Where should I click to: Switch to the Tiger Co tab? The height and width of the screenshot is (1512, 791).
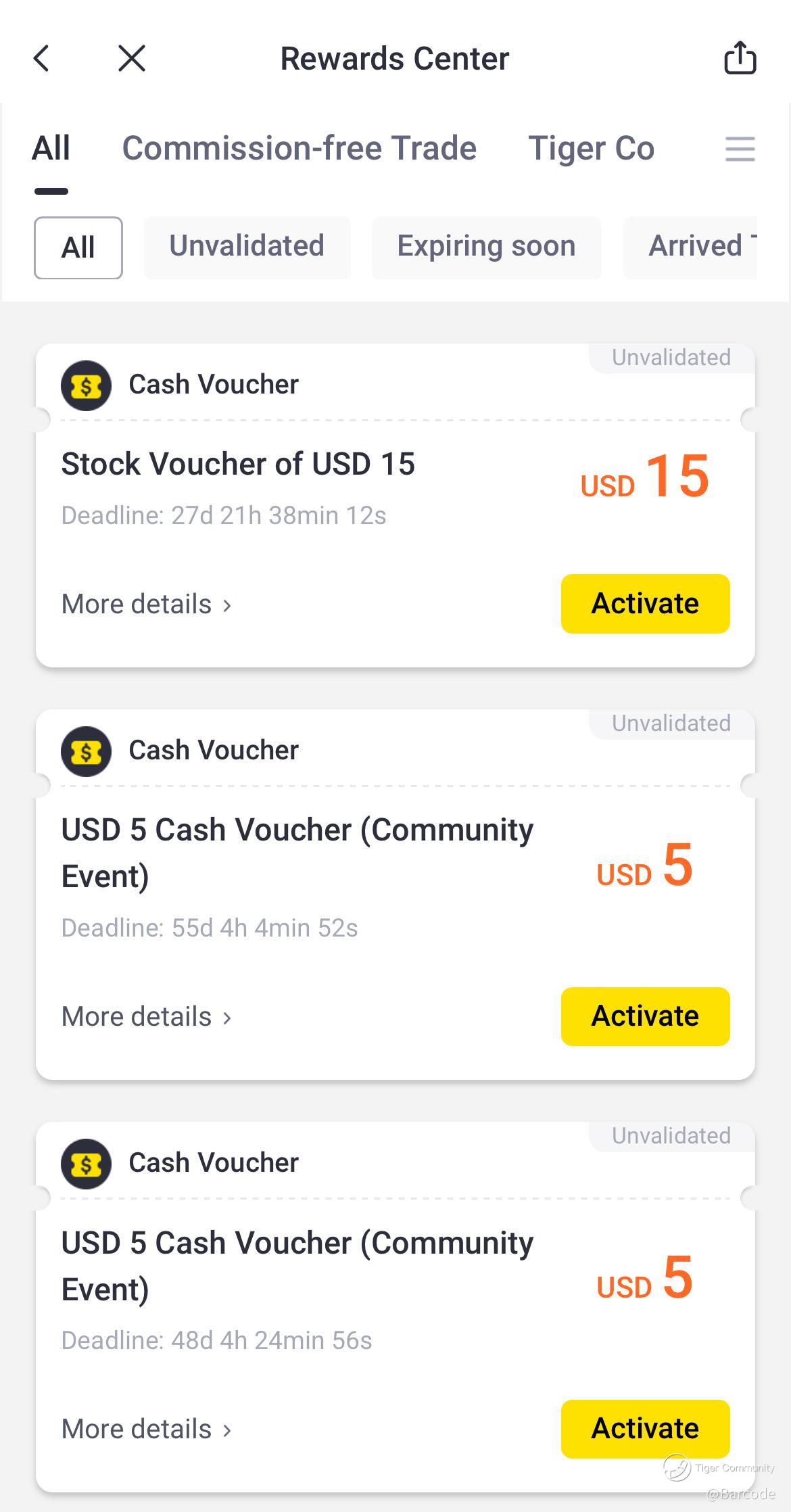tap(592, 148)
